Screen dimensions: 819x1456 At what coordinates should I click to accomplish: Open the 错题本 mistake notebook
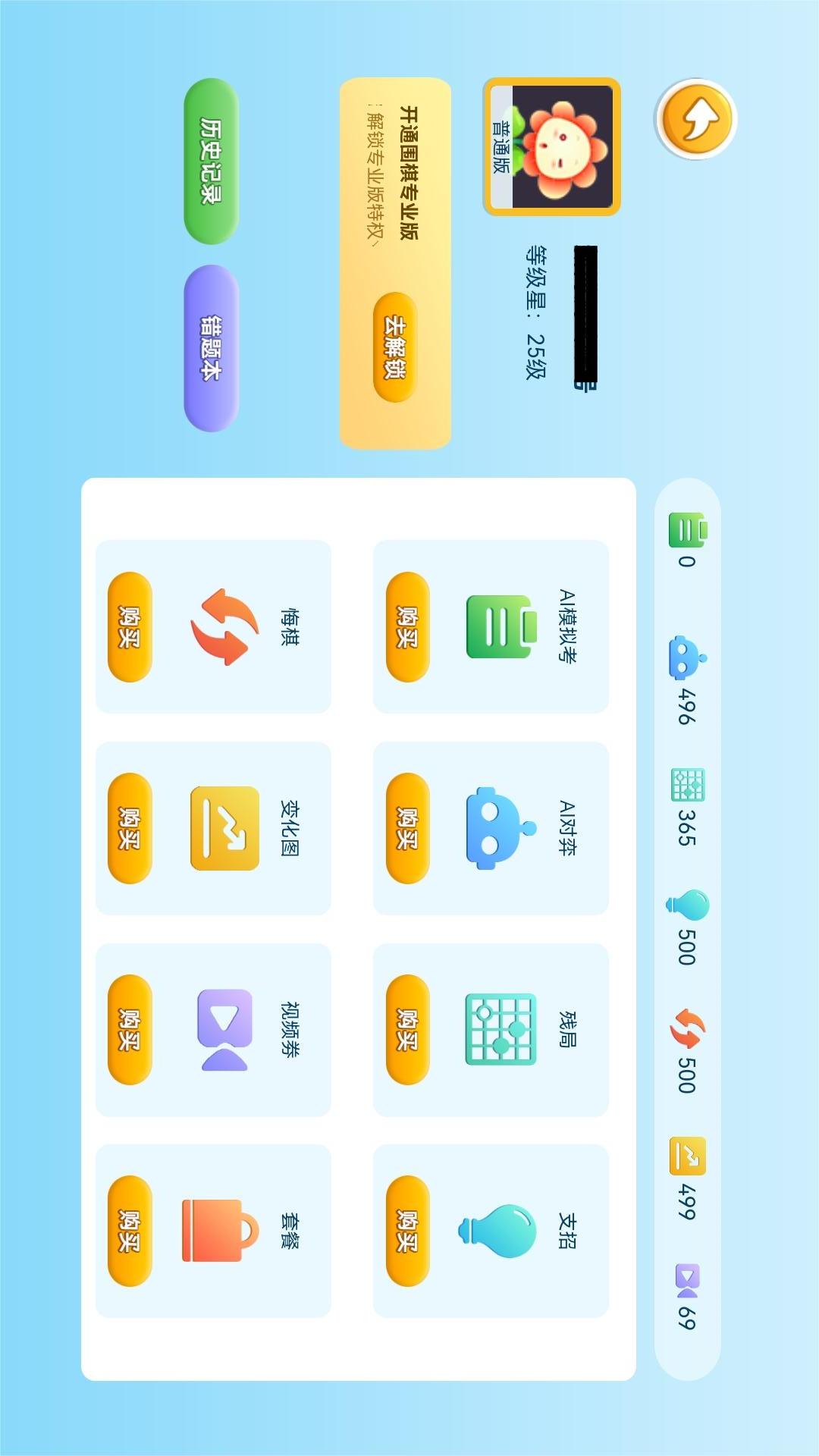[212, 348]
